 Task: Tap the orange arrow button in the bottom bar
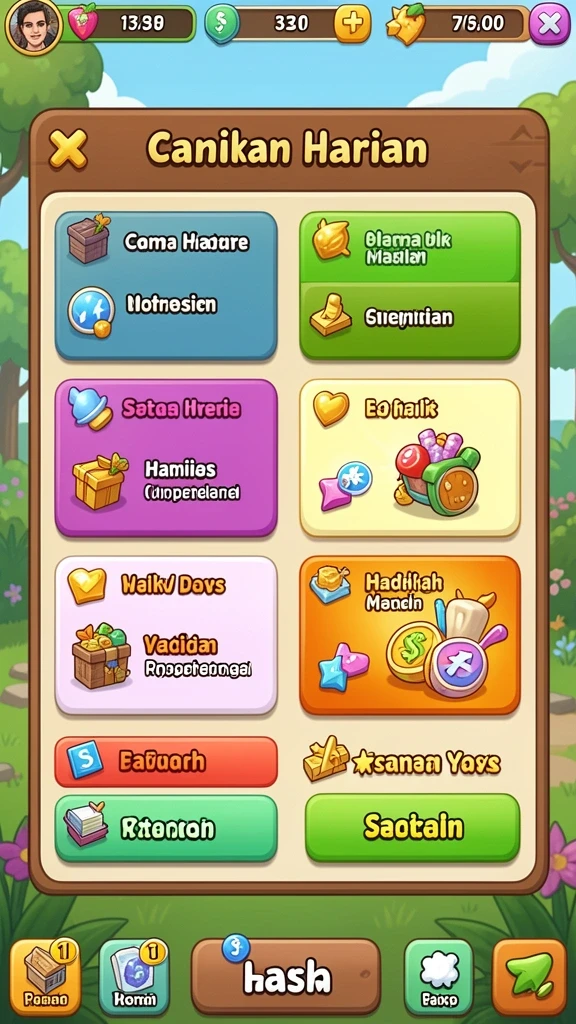point(529,976)
